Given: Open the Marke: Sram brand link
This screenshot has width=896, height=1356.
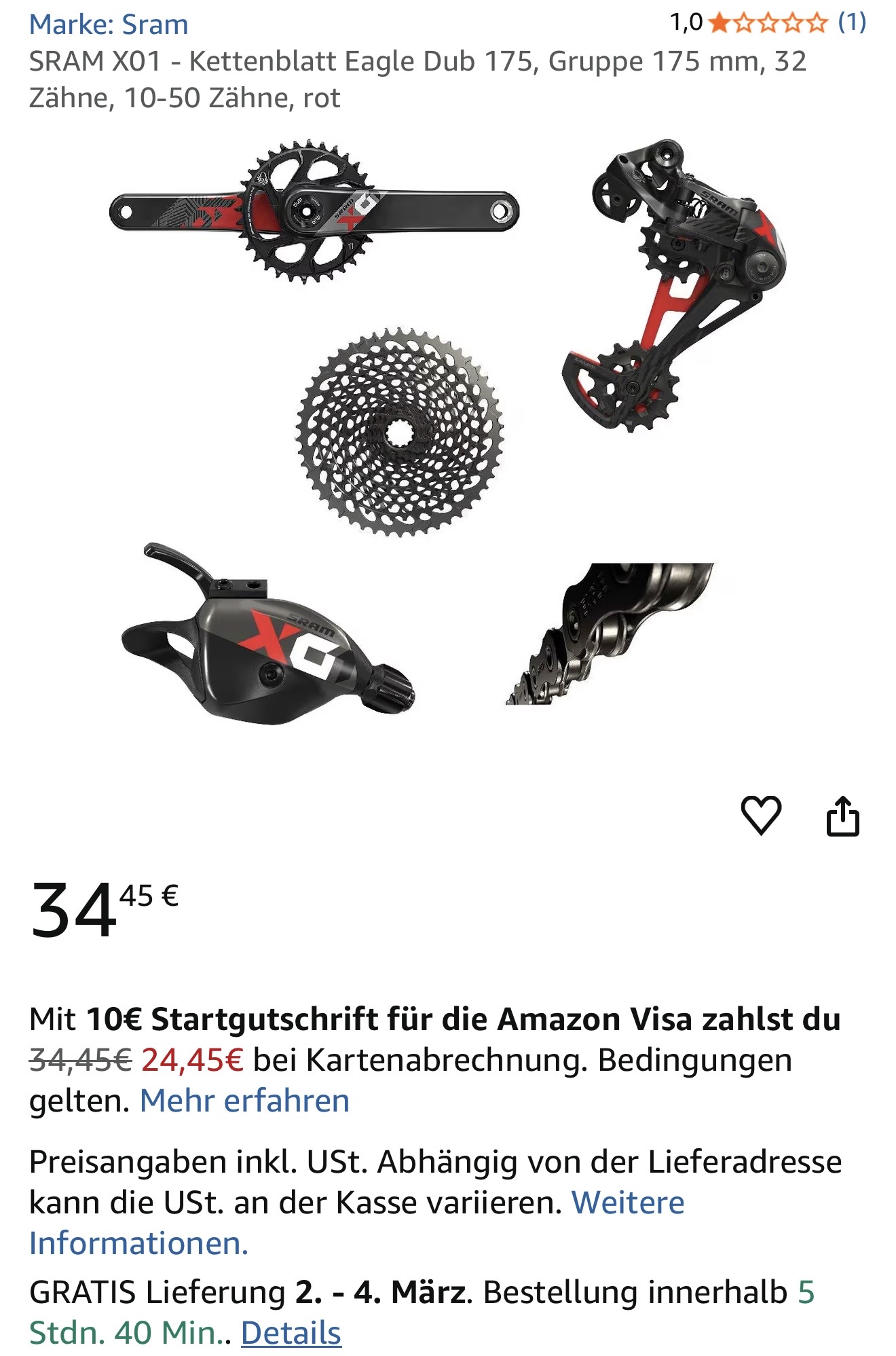Looking at the screenshot, I should tap(109, 25).
